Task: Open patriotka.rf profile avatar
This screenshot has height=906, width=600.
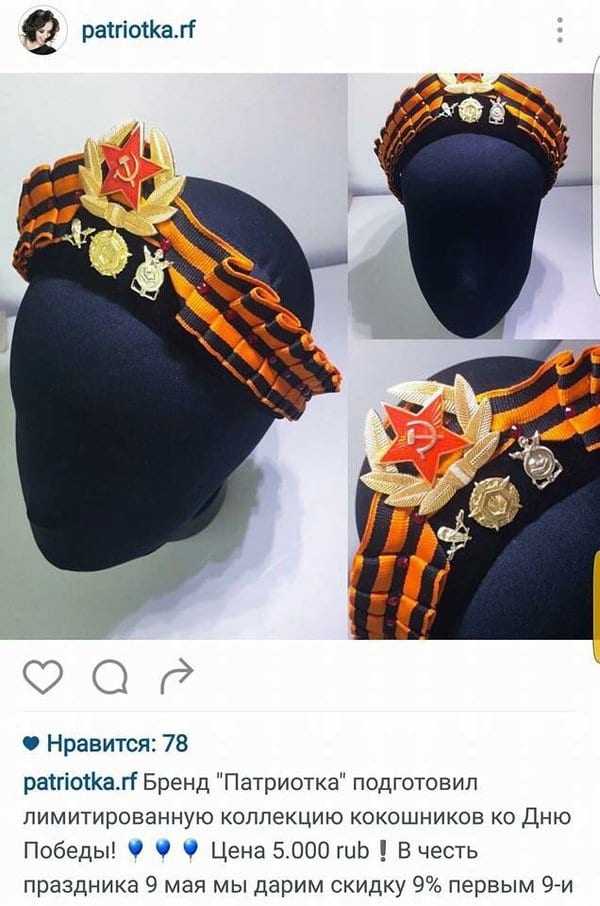Action: pyautogui.click(x=43, y=31)
